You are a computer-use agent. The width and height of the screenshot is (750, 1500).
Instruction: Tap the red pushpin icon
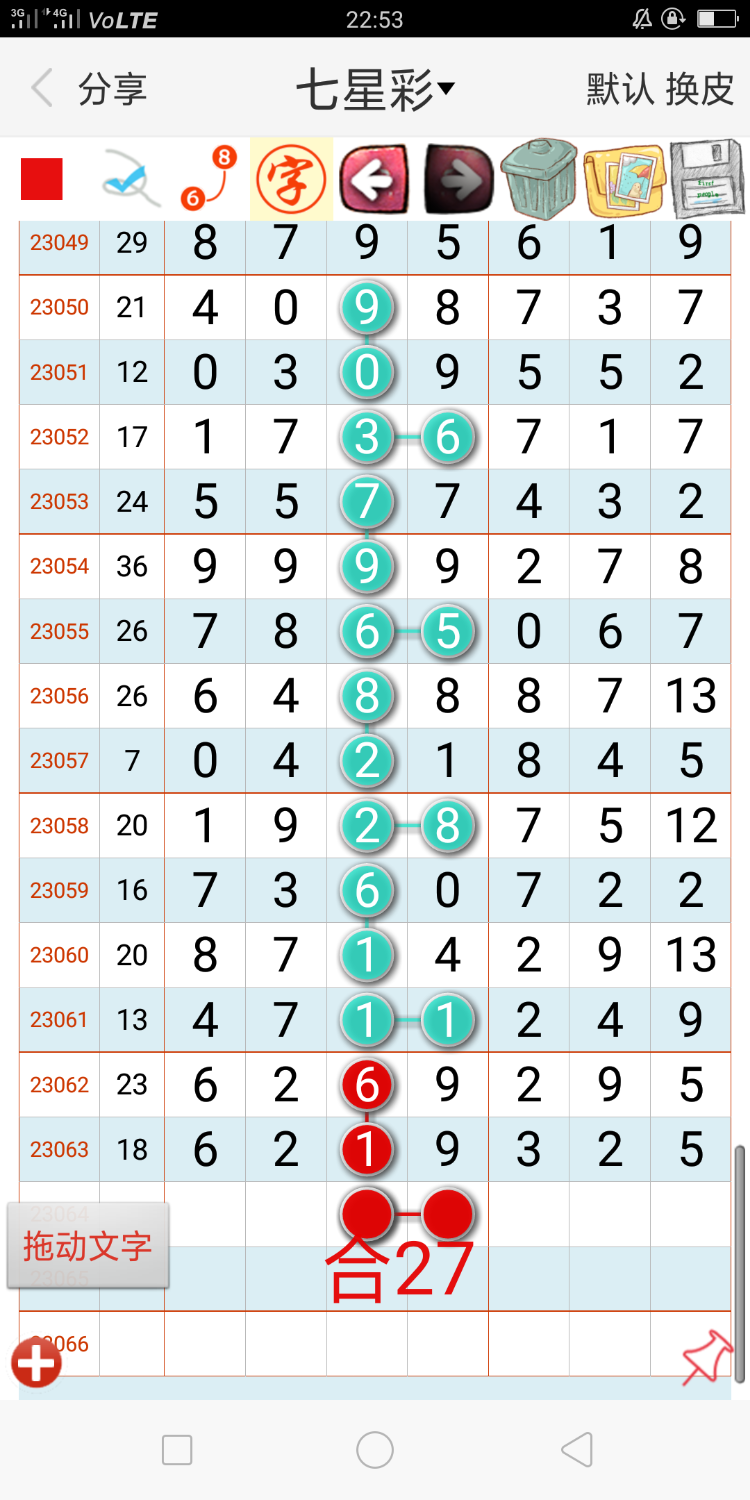pos(707,1358)
